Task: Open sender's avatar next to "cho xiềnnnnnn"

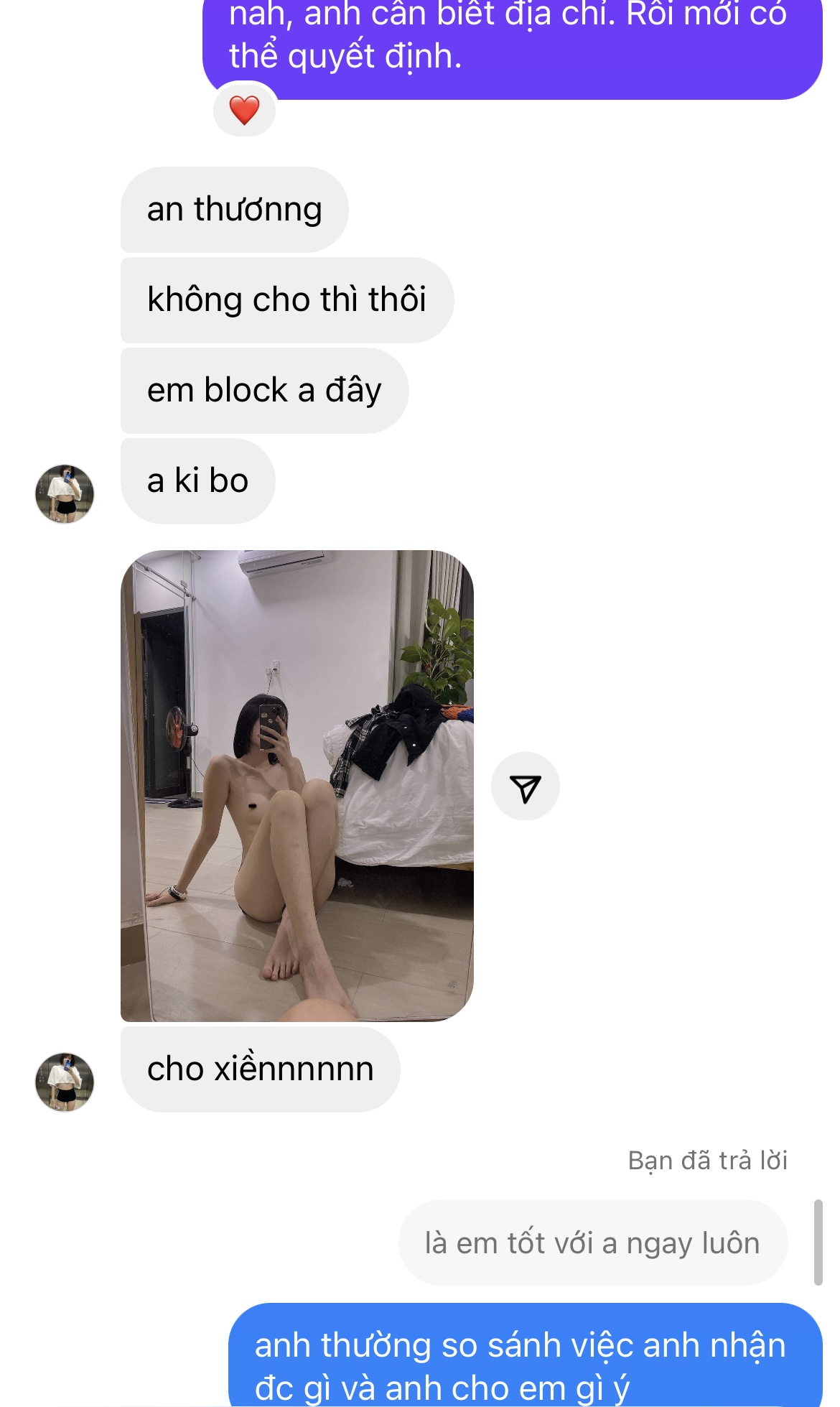Action: click(x=65, y=1082)
